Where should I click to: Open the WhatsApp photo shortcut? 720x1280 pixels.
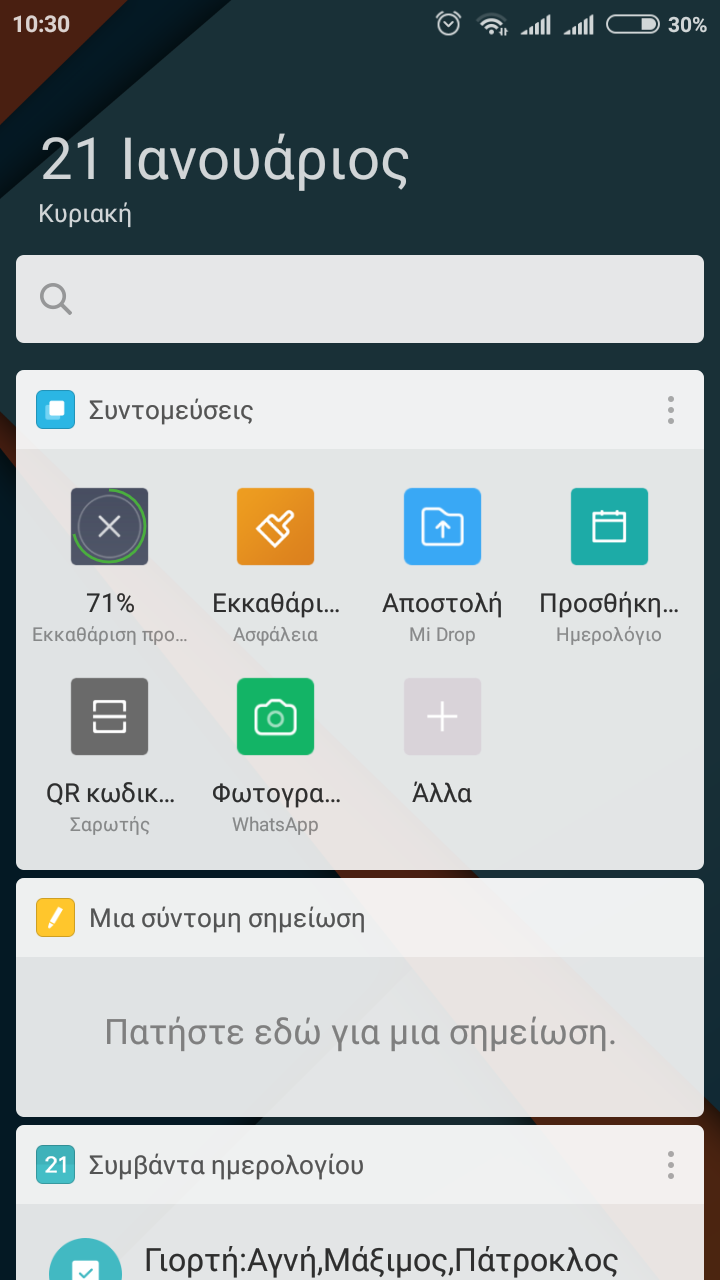pyautogui.click(x=275, y=717)
